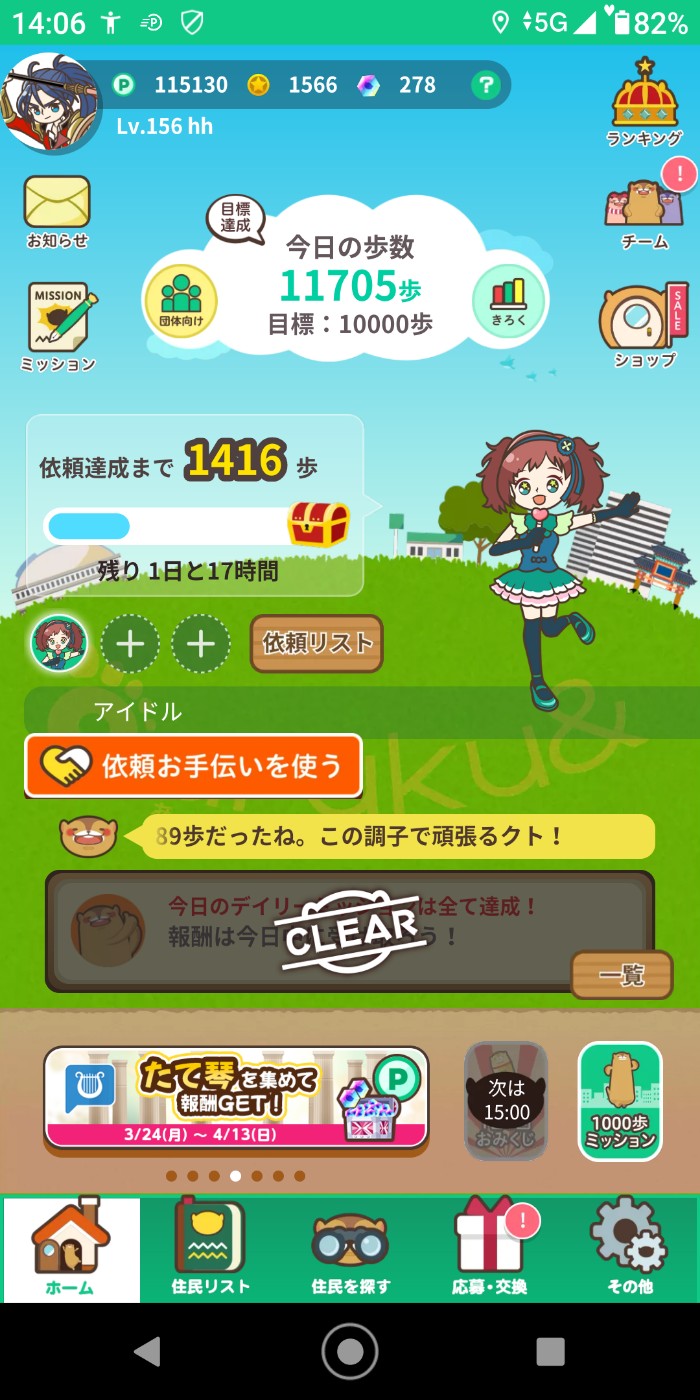This screenshot has width=700, height=1400.
Task: Open the ミッション notepad
Action: tap(58, 325)
